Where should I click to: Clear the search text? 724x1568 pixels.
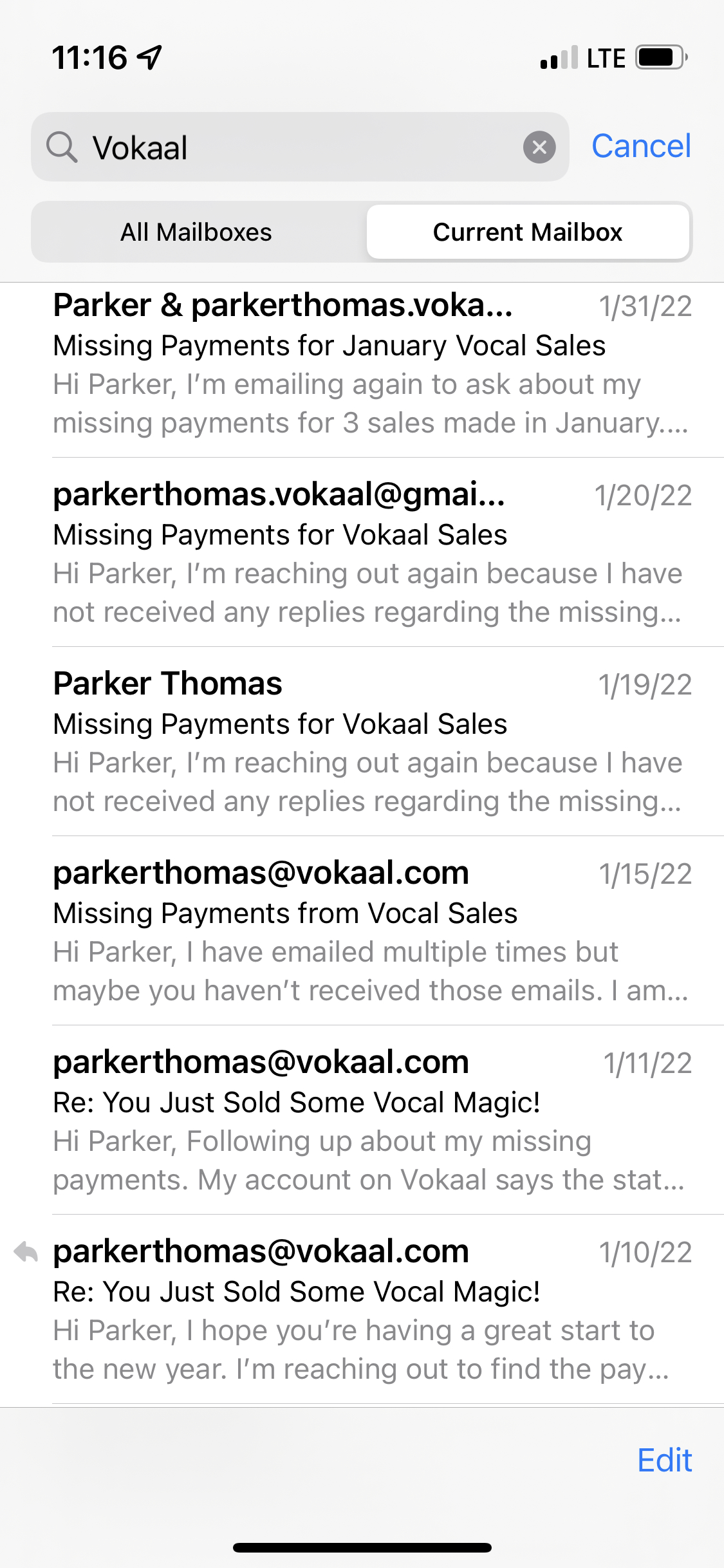pyautogui.click(x=539, y=147)
